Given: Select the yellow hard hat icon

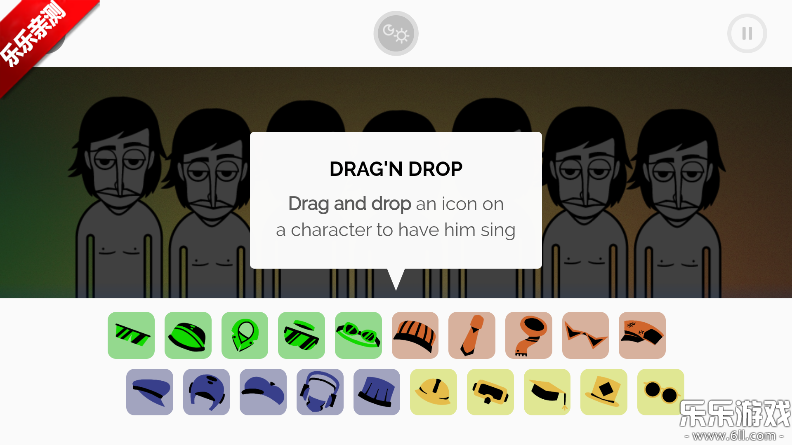Looking at the screenshot, I should click(434, 392).
